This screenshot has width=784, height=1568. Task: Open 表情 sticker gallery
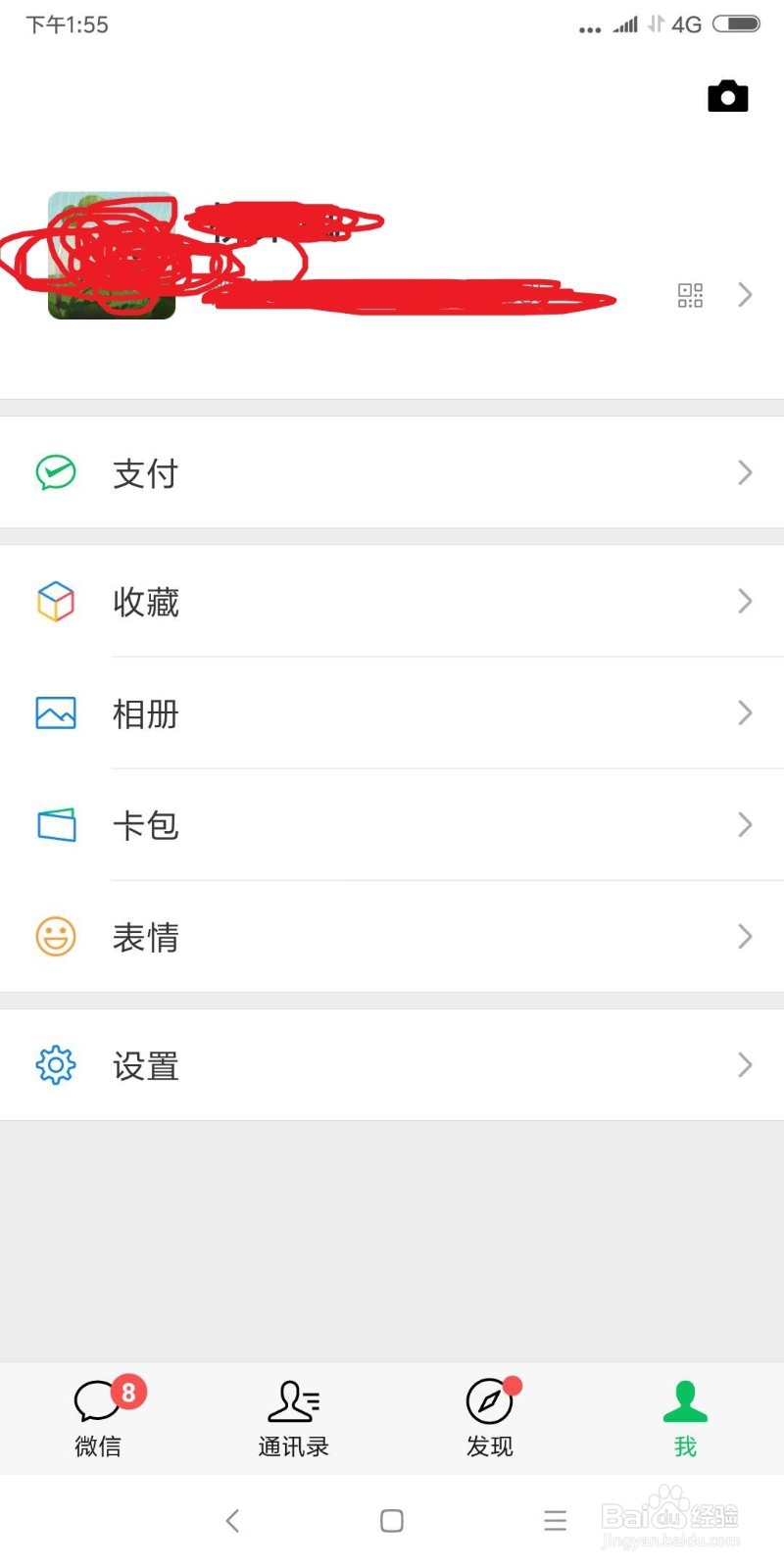[x=392, y=936]
